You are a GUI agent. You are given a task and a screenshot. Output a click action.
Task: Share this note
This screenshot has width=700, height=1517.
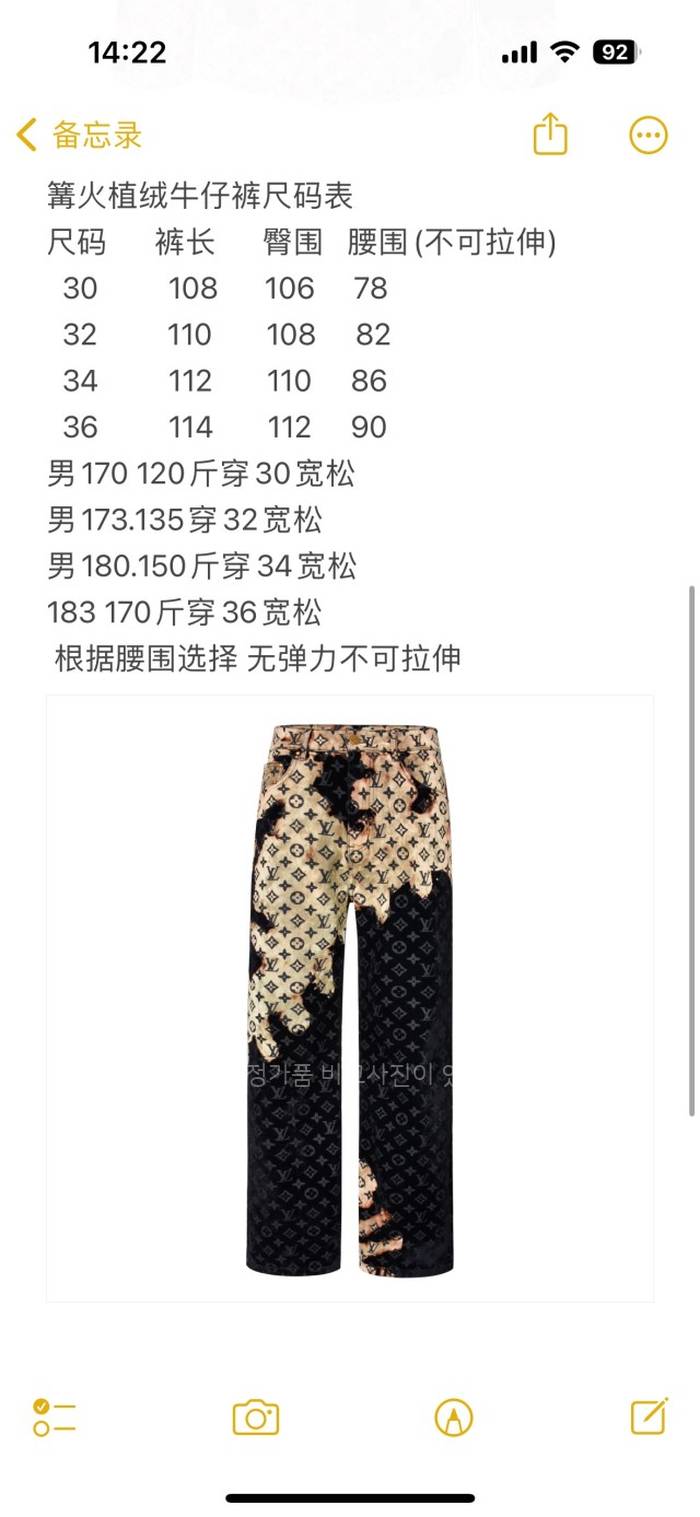click(x=550, y=135)
